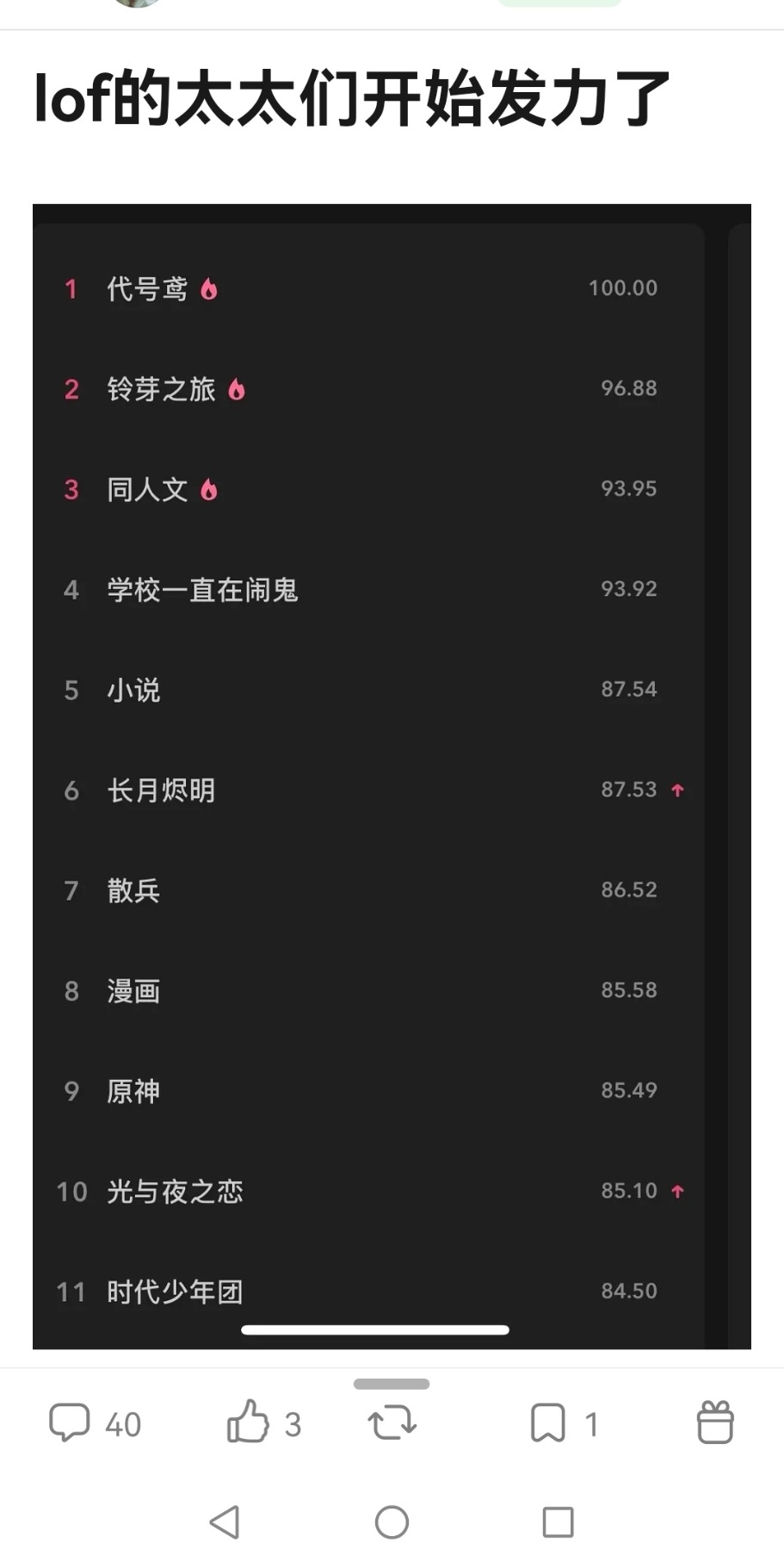Tap the flame icon beside 铃芽之旅

(237, 389)
